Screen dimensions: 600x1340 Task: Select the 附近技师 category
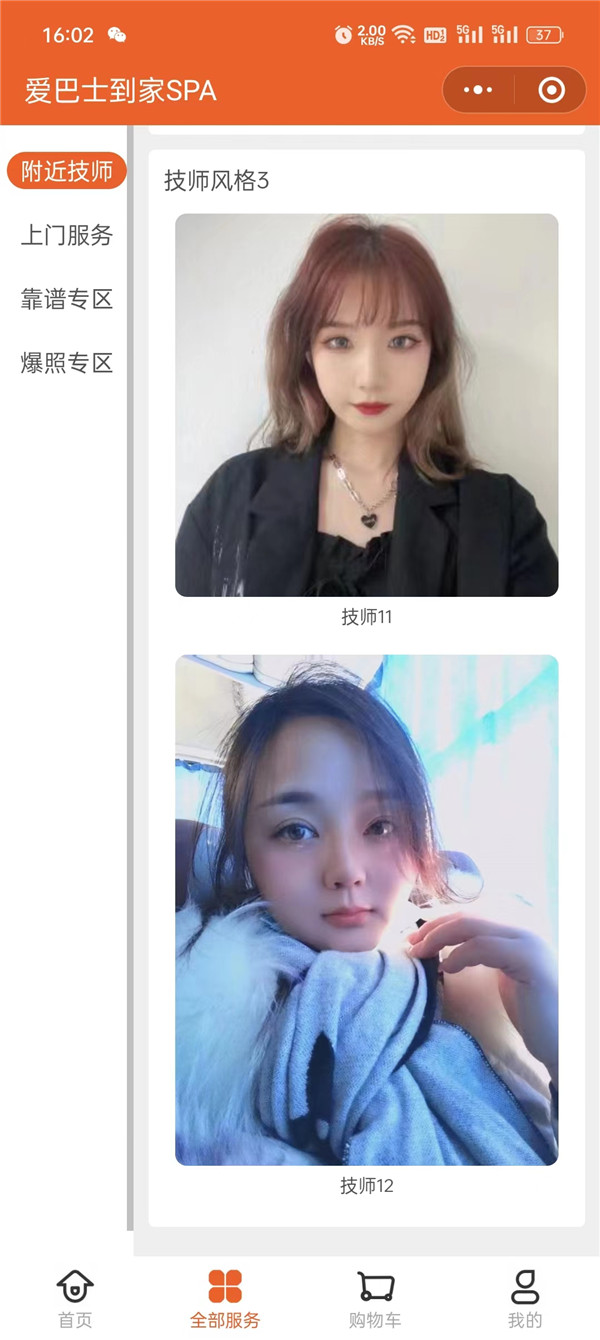[67, 171]
